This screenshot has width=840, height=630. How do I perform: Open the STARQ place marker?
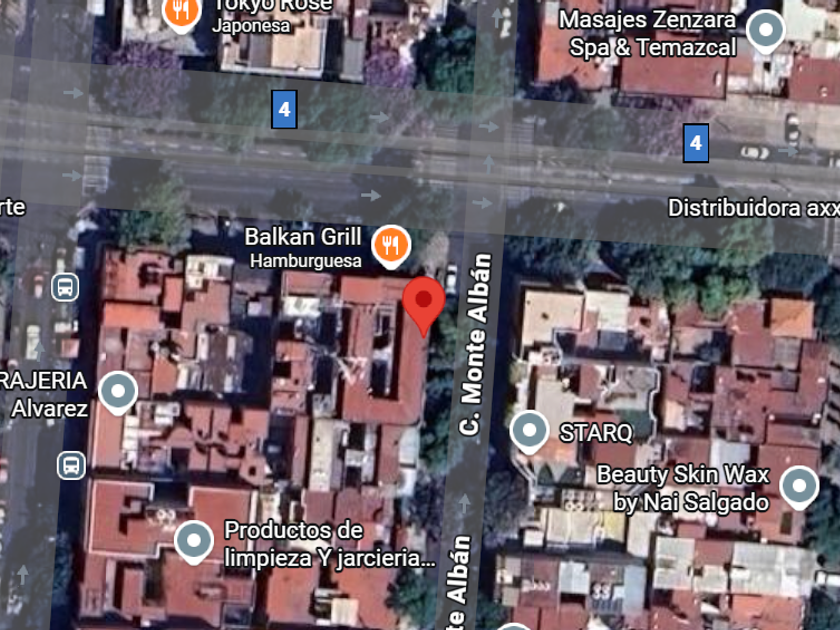pyautogui.click(x=529, y=432)
